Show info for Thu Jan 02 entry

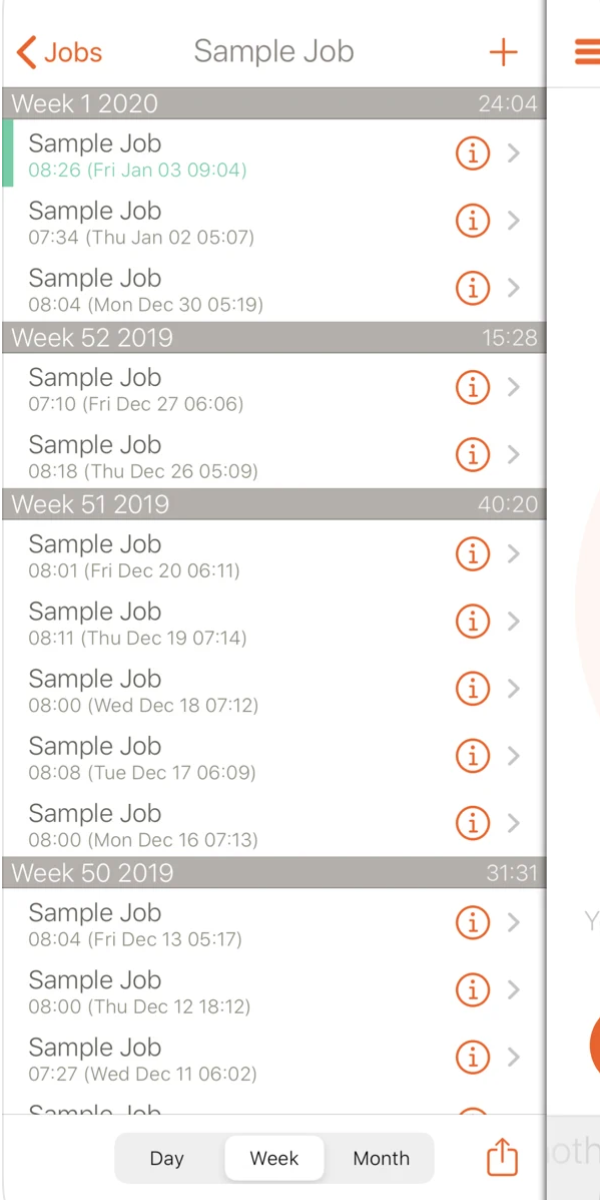coord(472,221)
